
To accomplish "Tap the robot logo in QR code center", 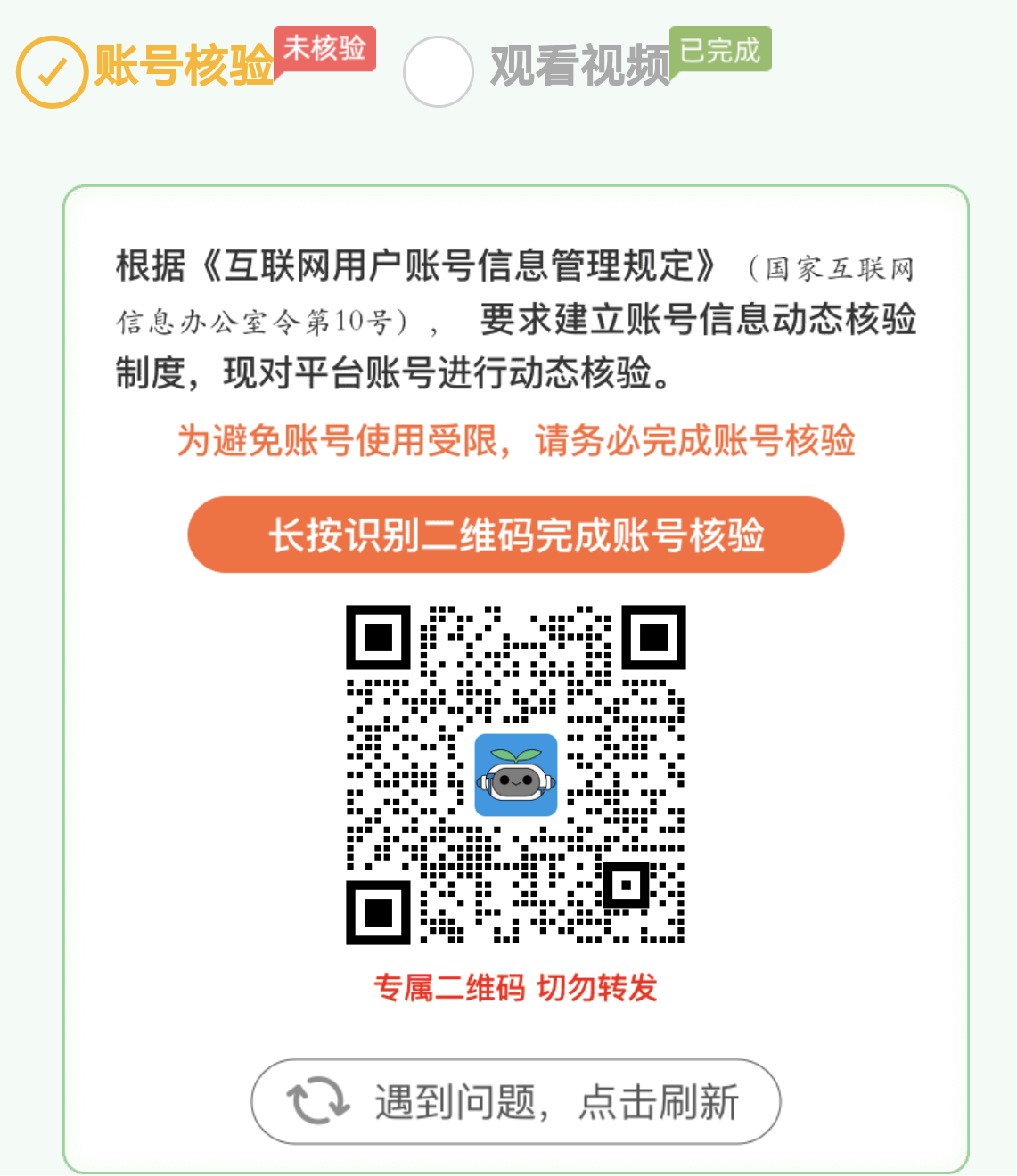I will point(517,773).
